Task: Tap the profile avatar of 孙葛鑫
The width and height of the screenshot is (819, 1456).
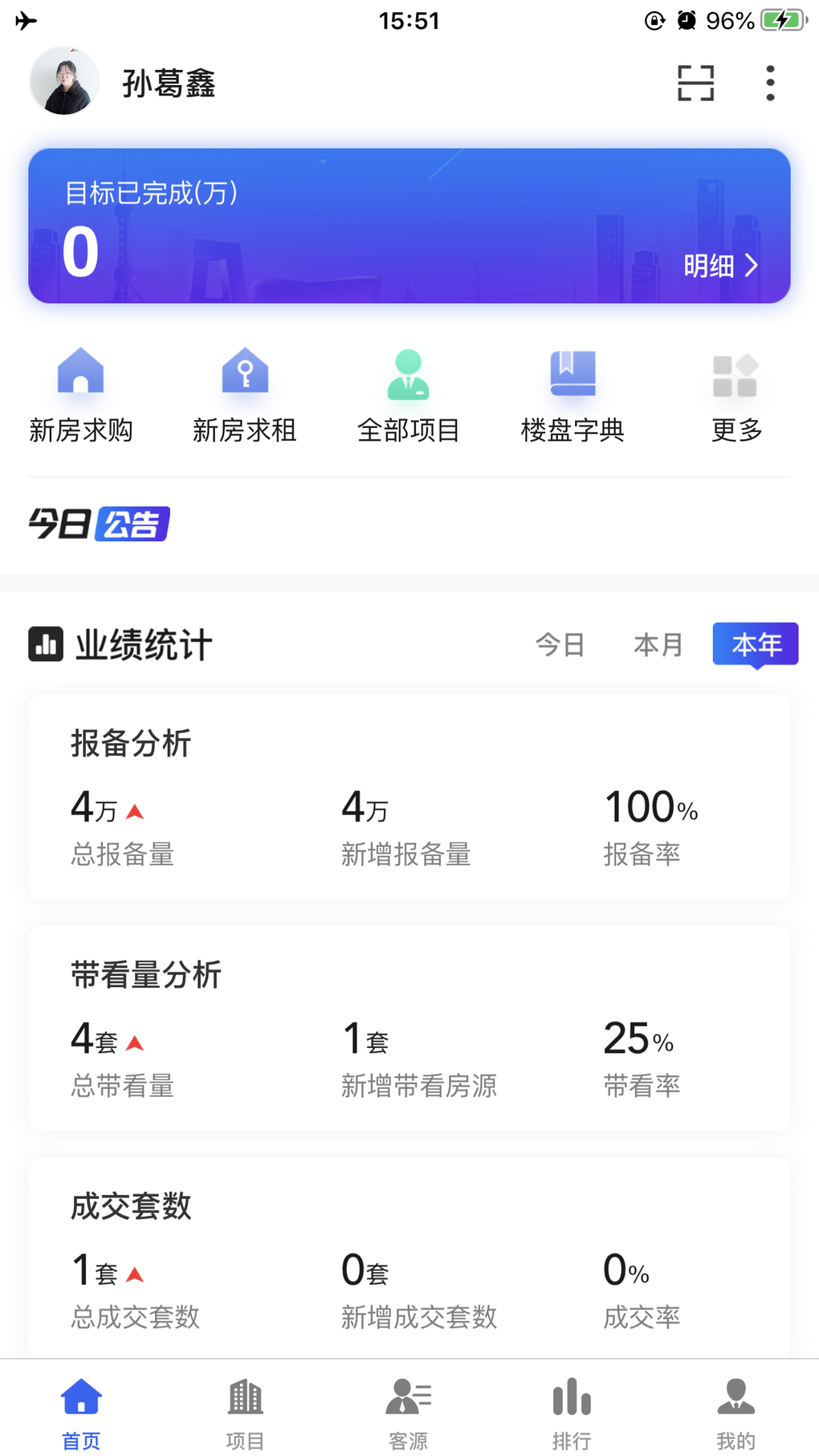Action: (x=64, y=81)
